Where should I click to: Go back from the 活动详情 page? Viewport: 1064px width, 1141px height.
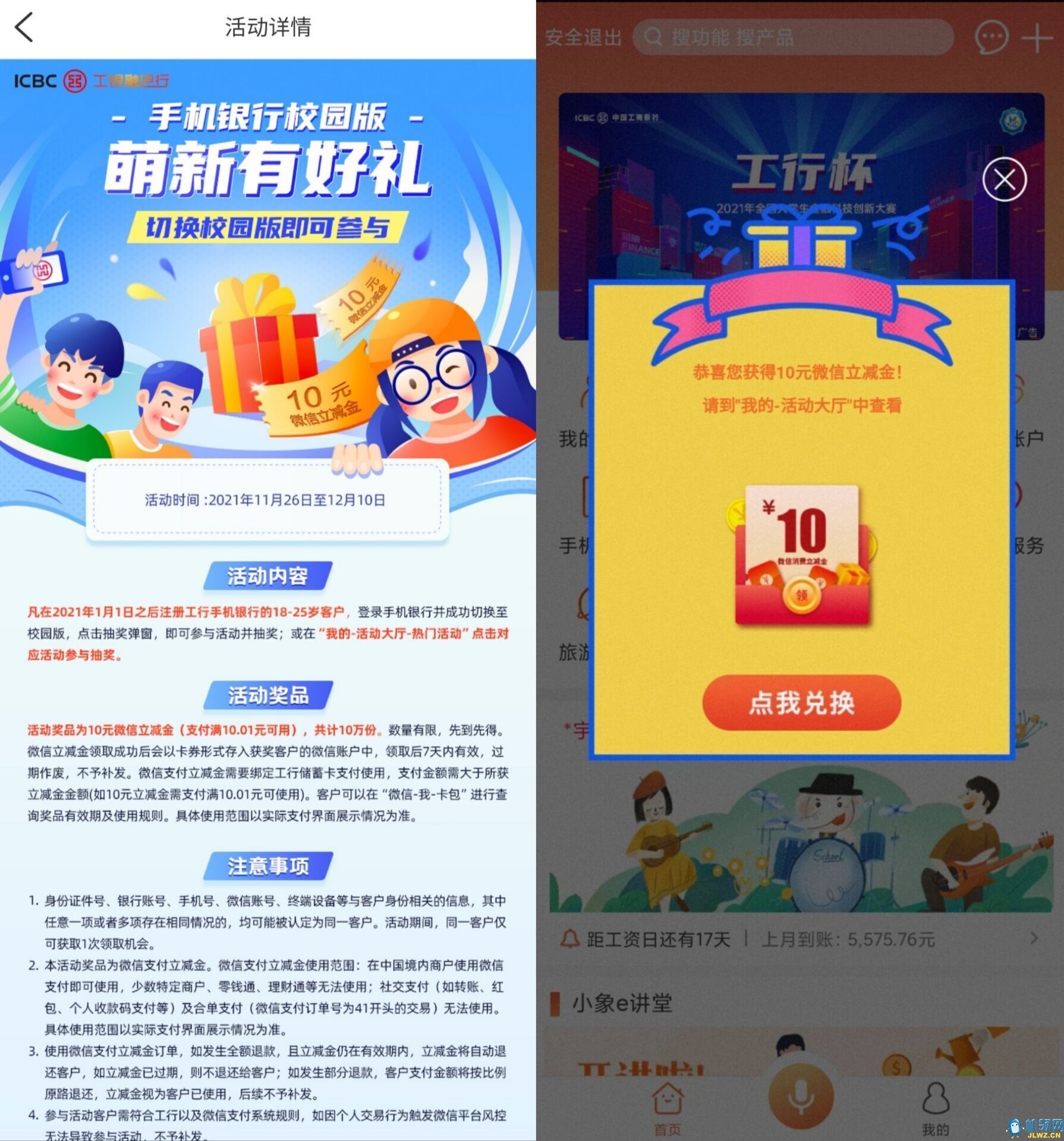tap(24, 27)
